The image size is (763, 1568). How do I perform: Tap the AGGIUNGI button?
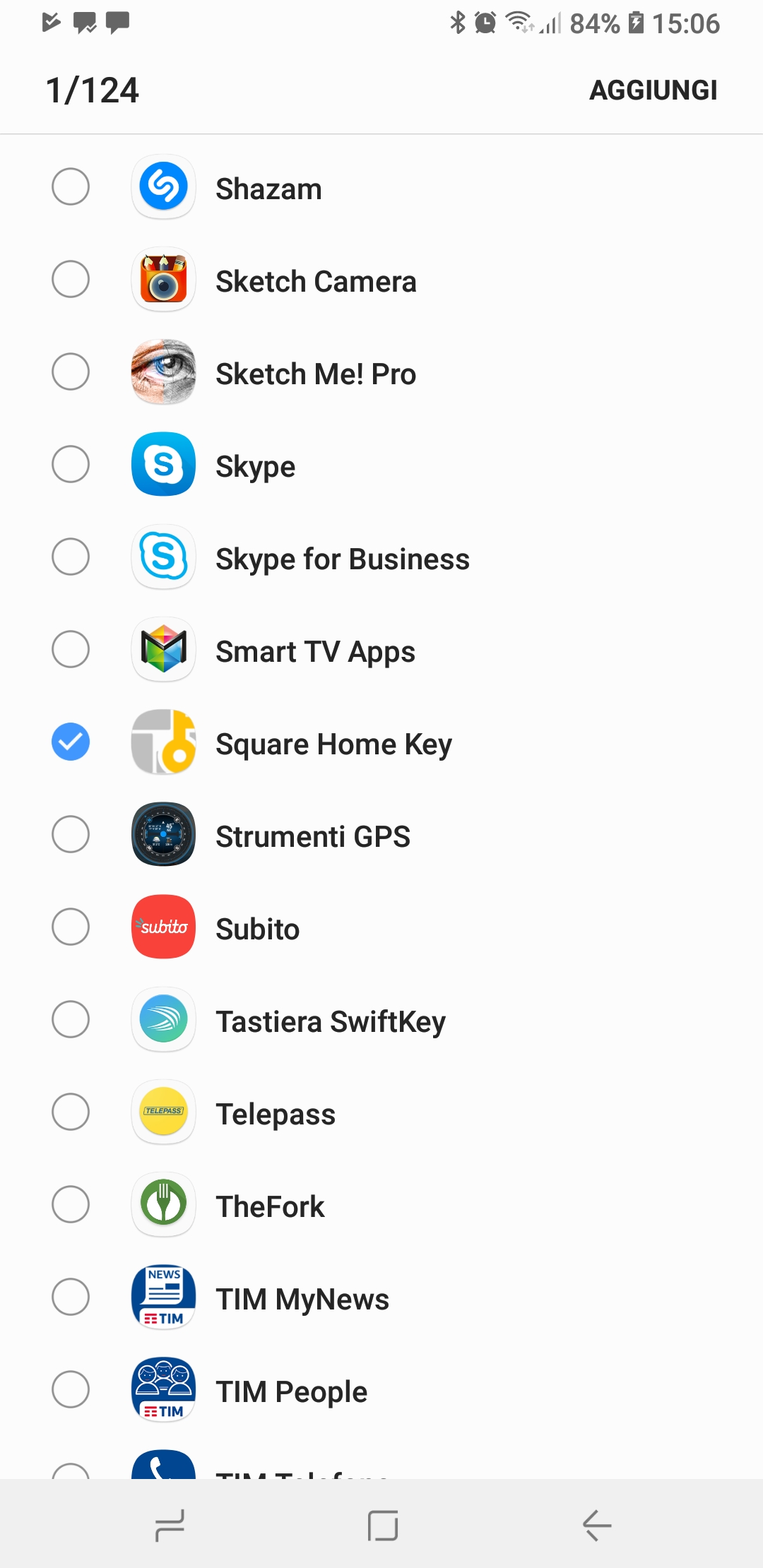point(653,90)
